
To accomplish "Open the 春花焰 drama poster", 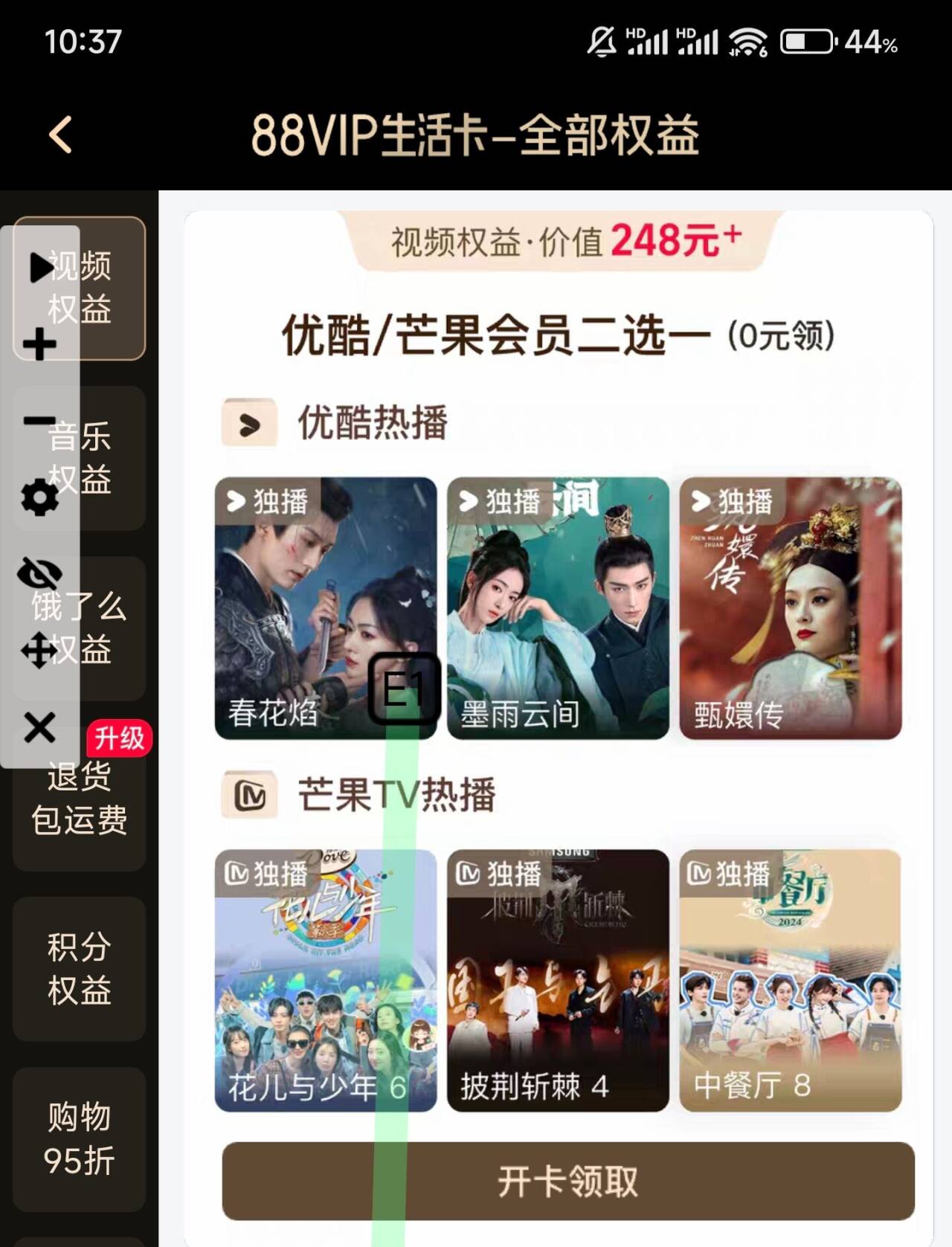I will coord(326,608).
